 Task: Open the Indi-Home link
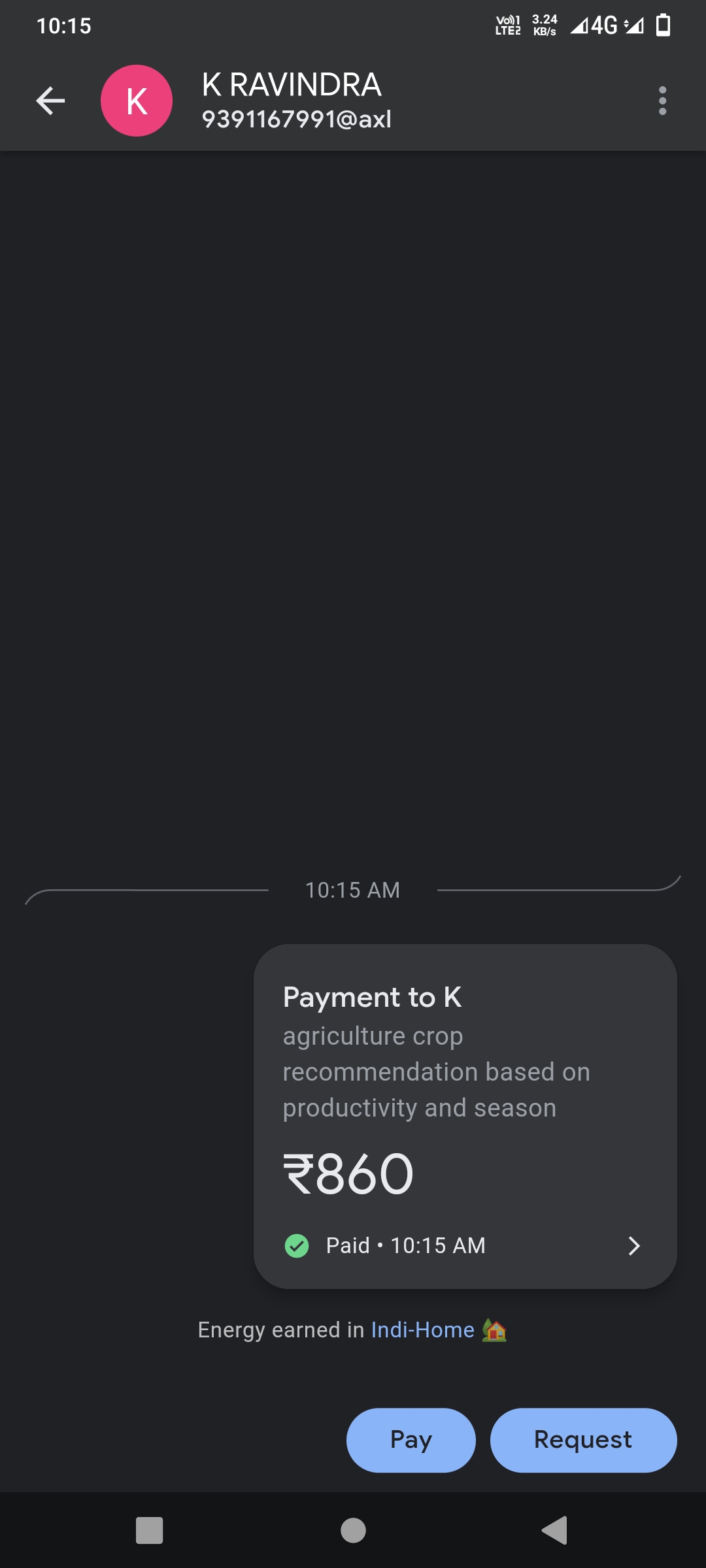tap(422, 1330)
